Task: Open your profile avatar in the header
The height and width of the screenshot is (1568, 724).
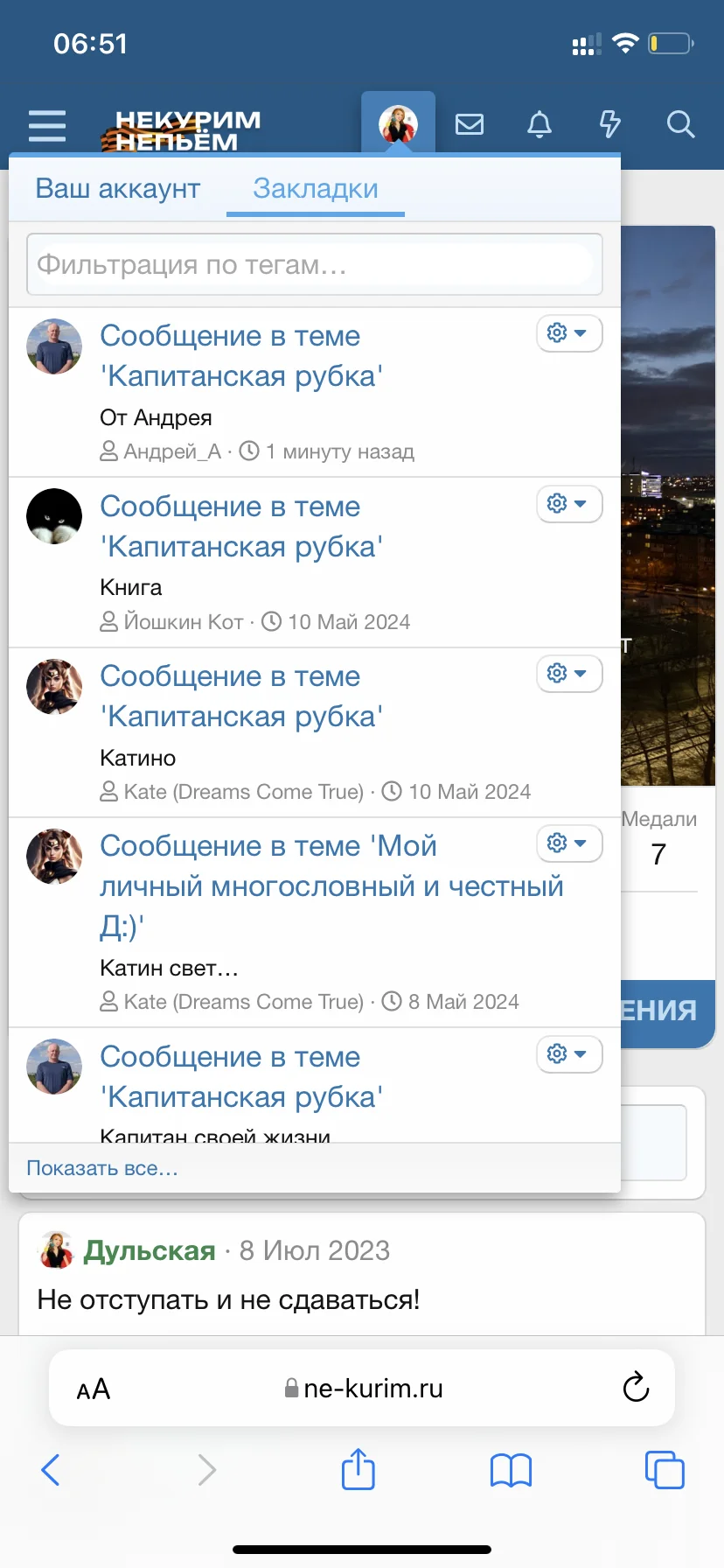Action: click(x=398, y=122)
